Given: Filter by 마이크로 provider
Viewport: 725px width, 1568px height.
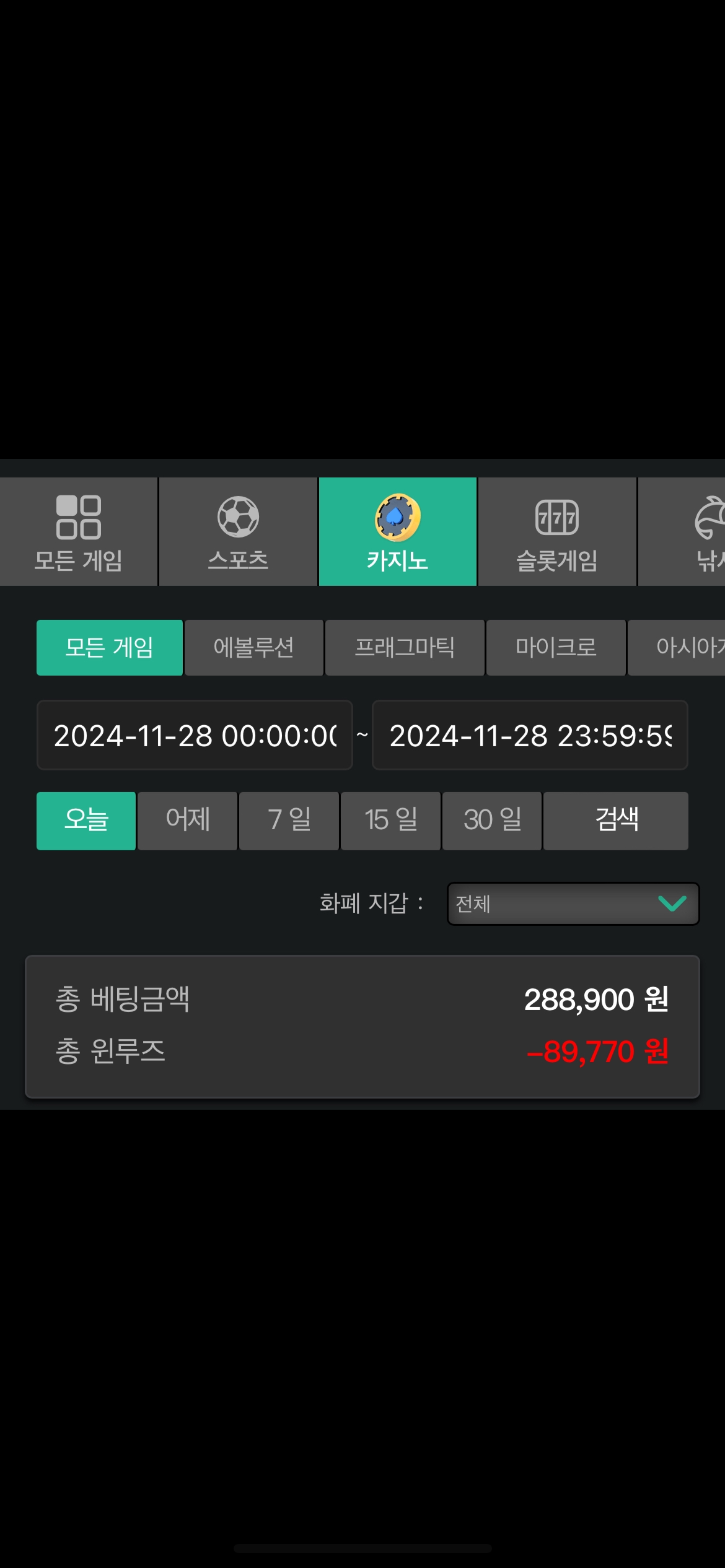Looking at the screenshot, I should [x=556, y=648].
